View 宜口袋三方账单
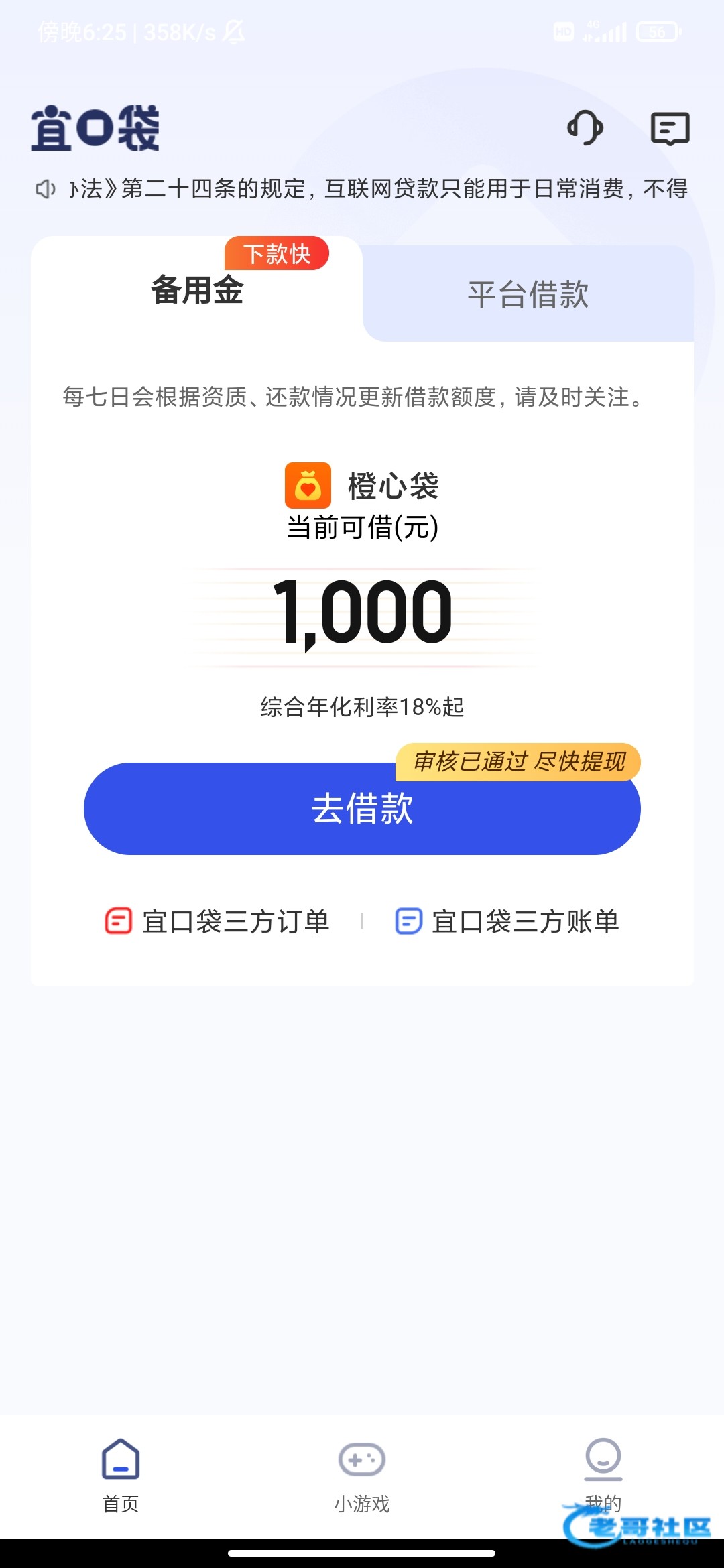Screen dimensions: 724x1568 click(x=507, y=921)
